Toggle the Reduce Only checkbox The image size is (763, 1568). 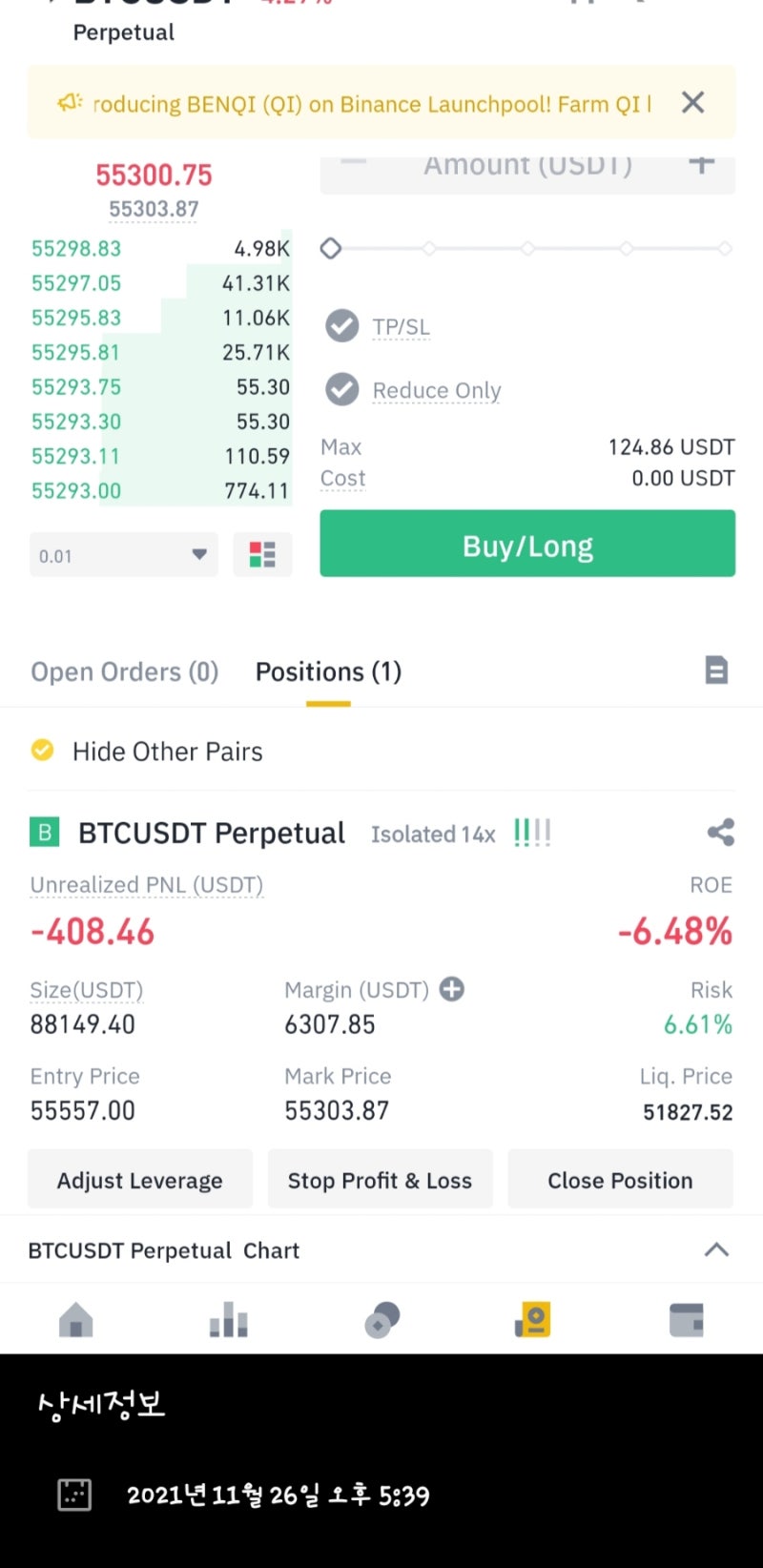tap(342, 389)
